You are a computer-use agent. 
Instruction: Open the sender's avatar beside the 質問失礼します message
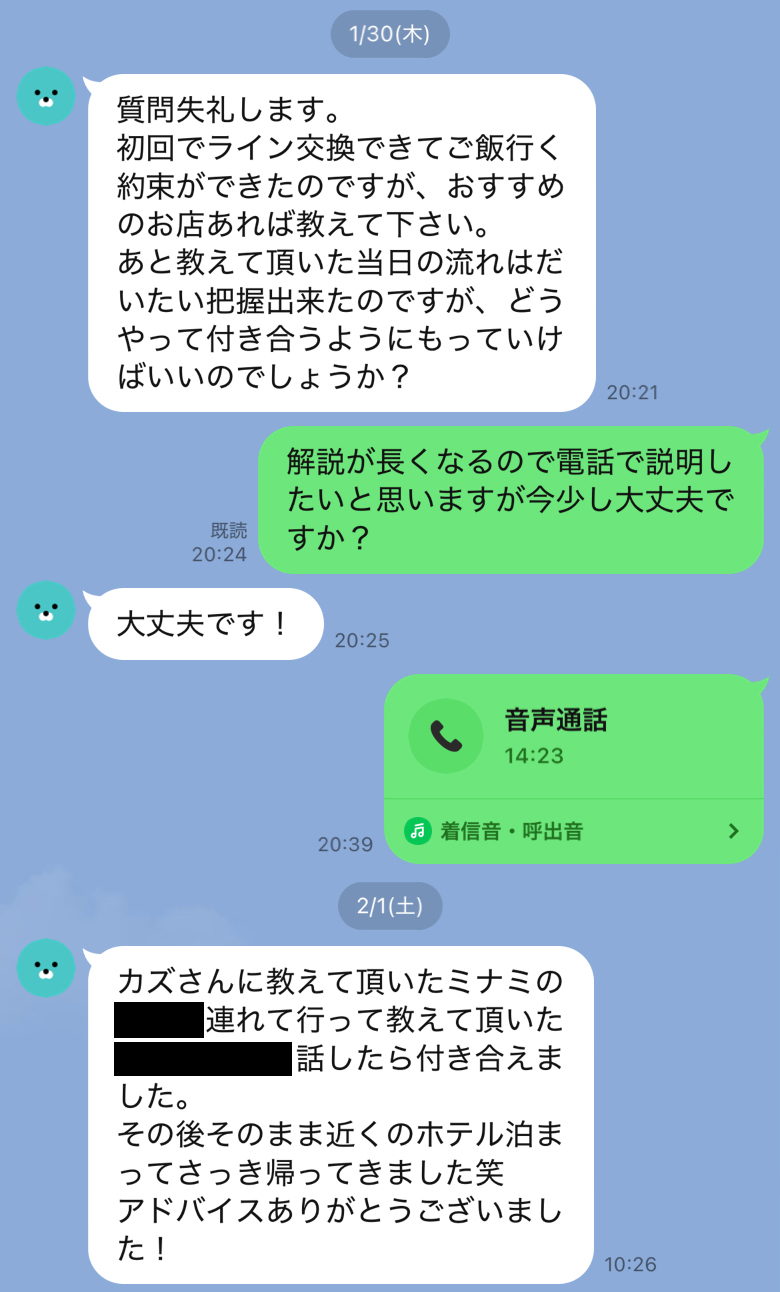pyautogui.click(x=46, y=97)
